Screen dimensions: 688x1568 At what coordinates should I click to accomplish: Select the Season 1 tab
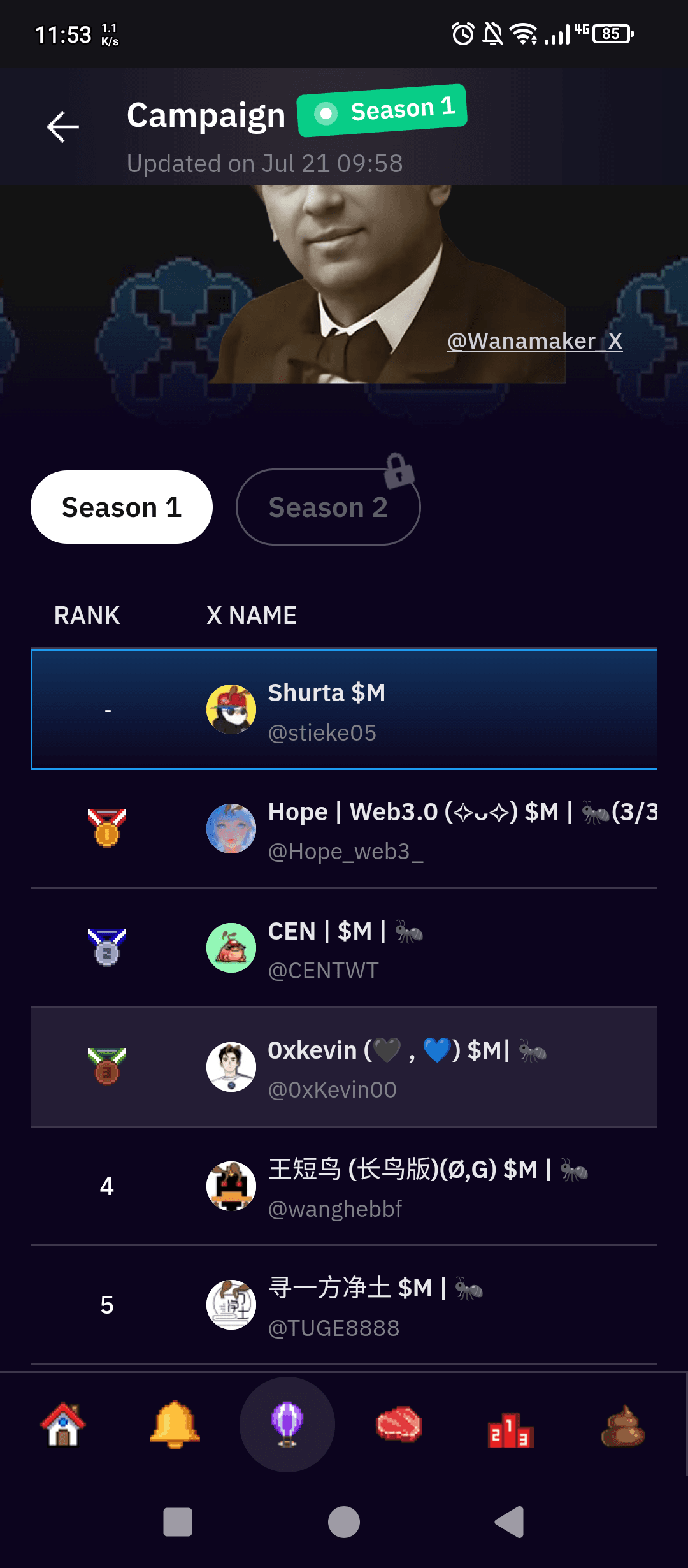[122, 507]
